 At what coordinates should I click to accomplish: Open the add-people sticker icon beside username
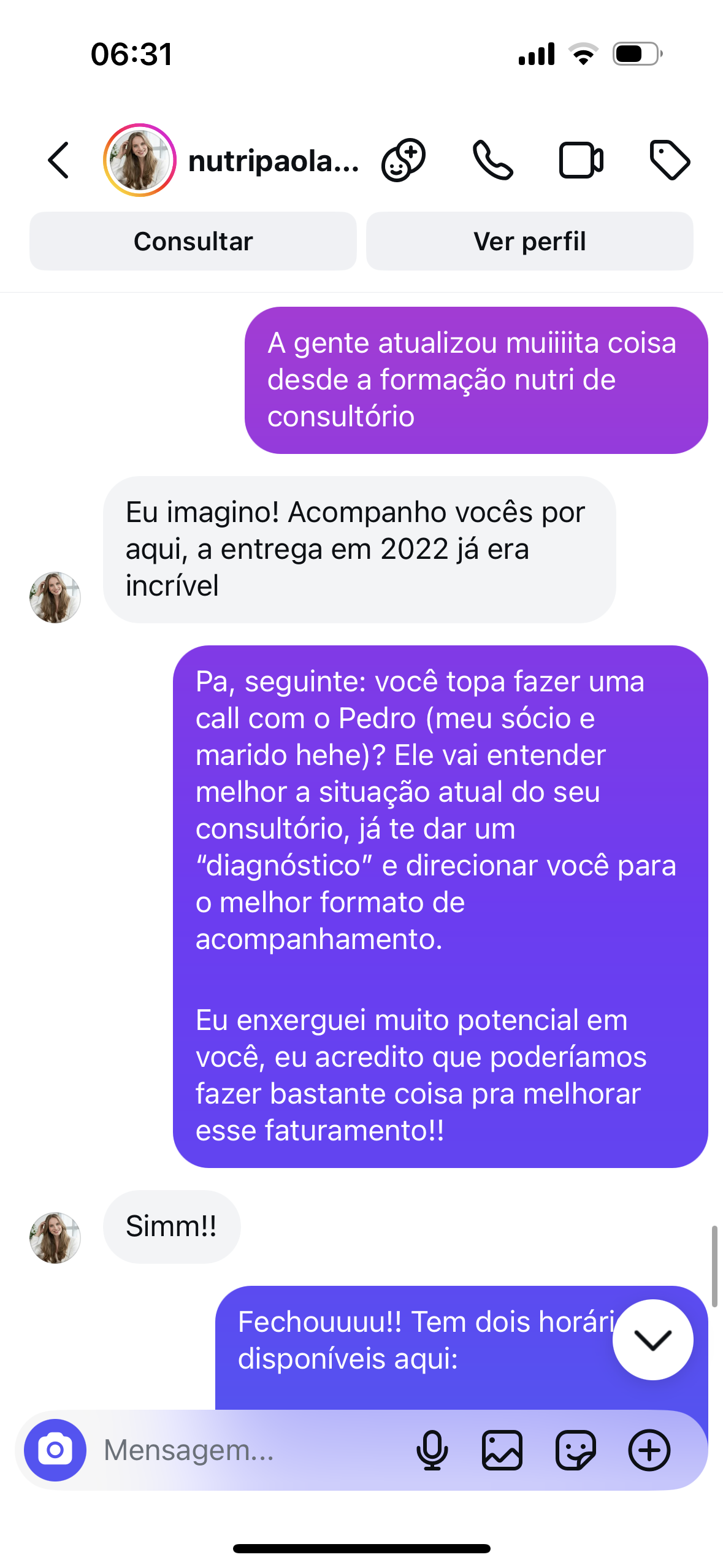pos(404,160)
